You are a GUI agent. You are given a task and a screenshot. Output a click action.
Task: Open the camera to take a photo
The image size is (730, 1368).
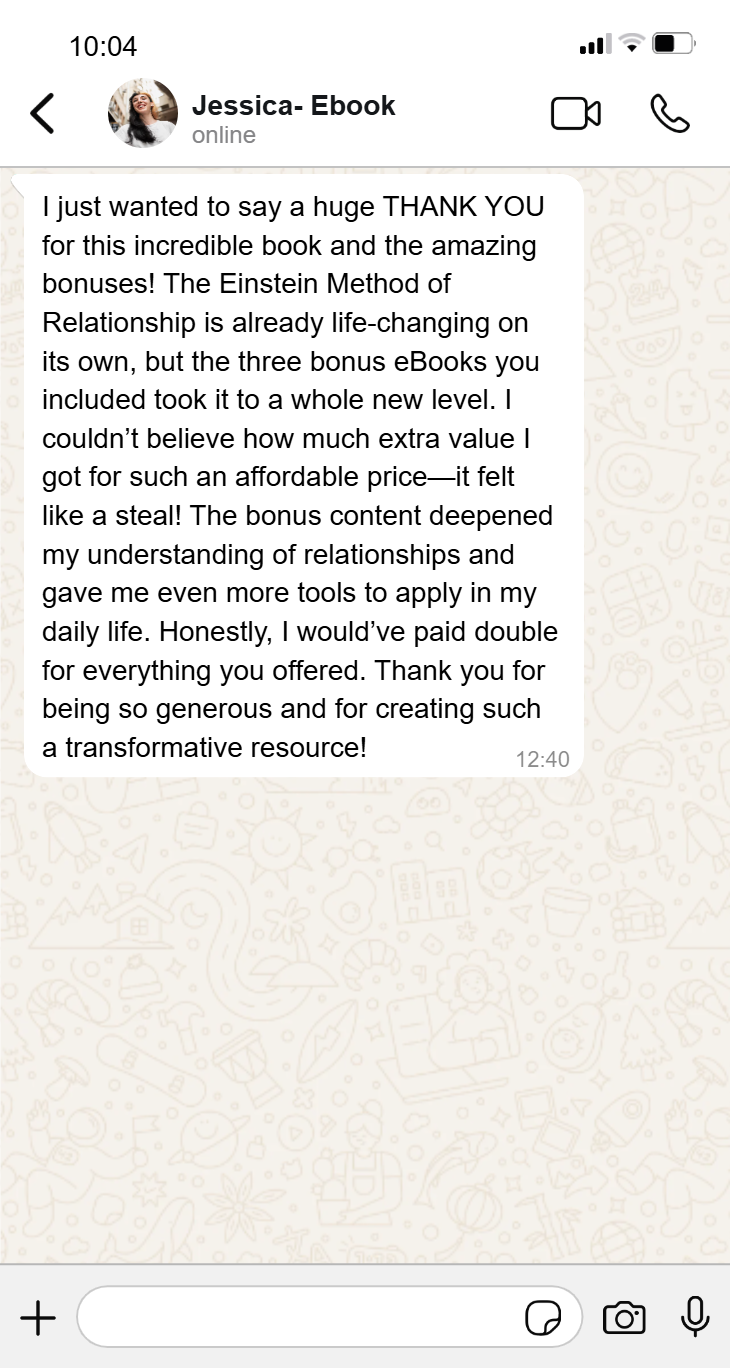click(624, 1318)
